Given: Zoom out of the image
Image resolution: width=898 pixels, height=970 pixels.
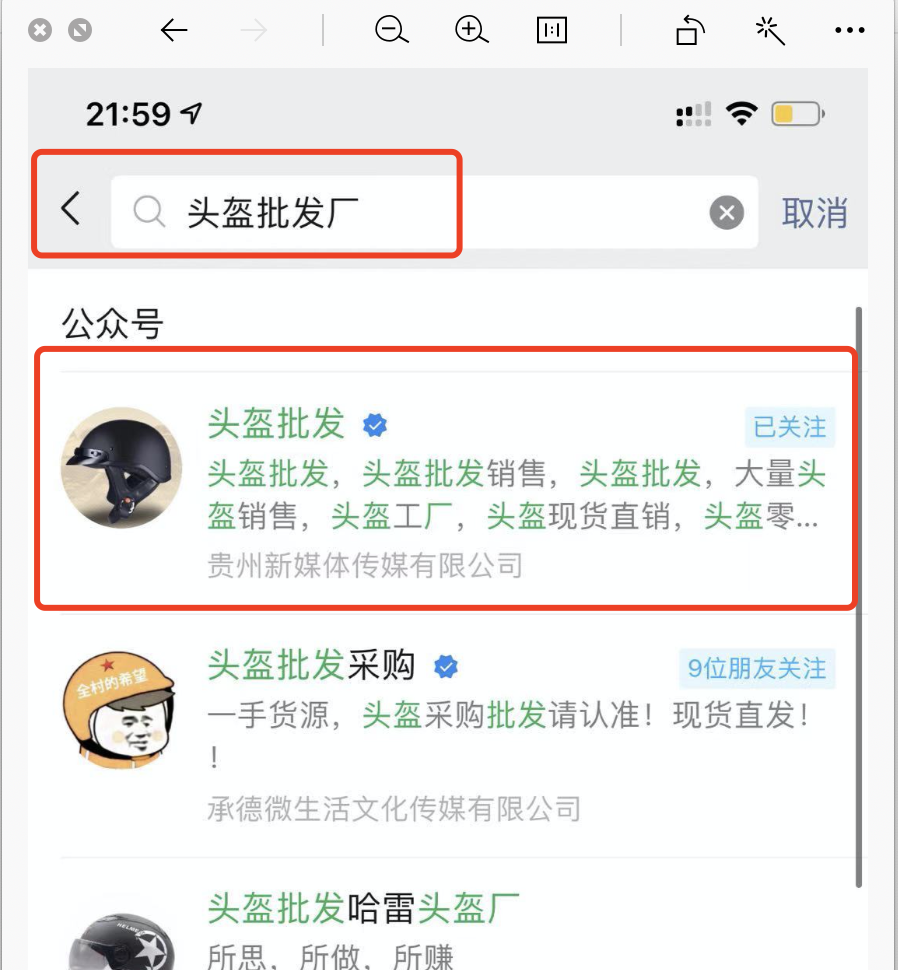Looking at the screenshot, I should 392,31.
